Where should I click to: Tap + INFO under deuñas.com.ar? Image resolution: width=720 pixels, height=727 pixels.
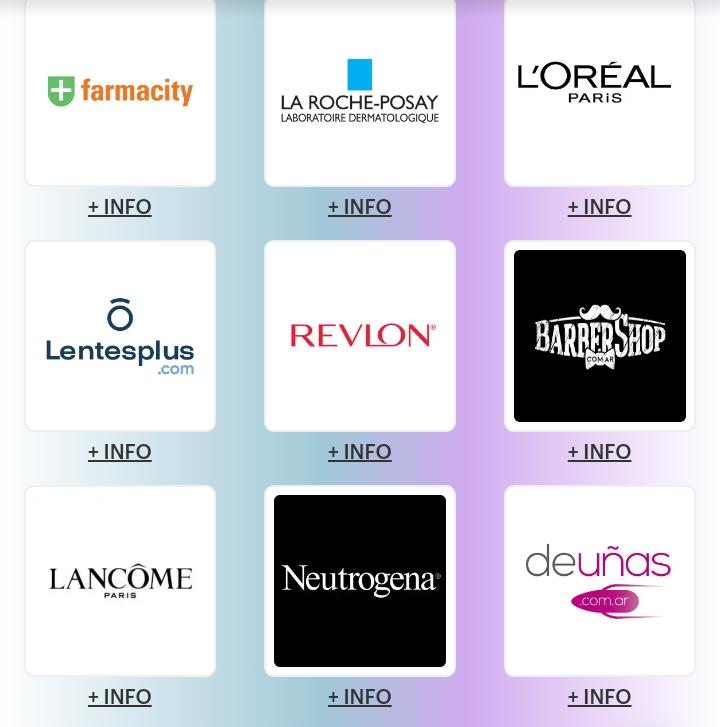tap(599, 697)
